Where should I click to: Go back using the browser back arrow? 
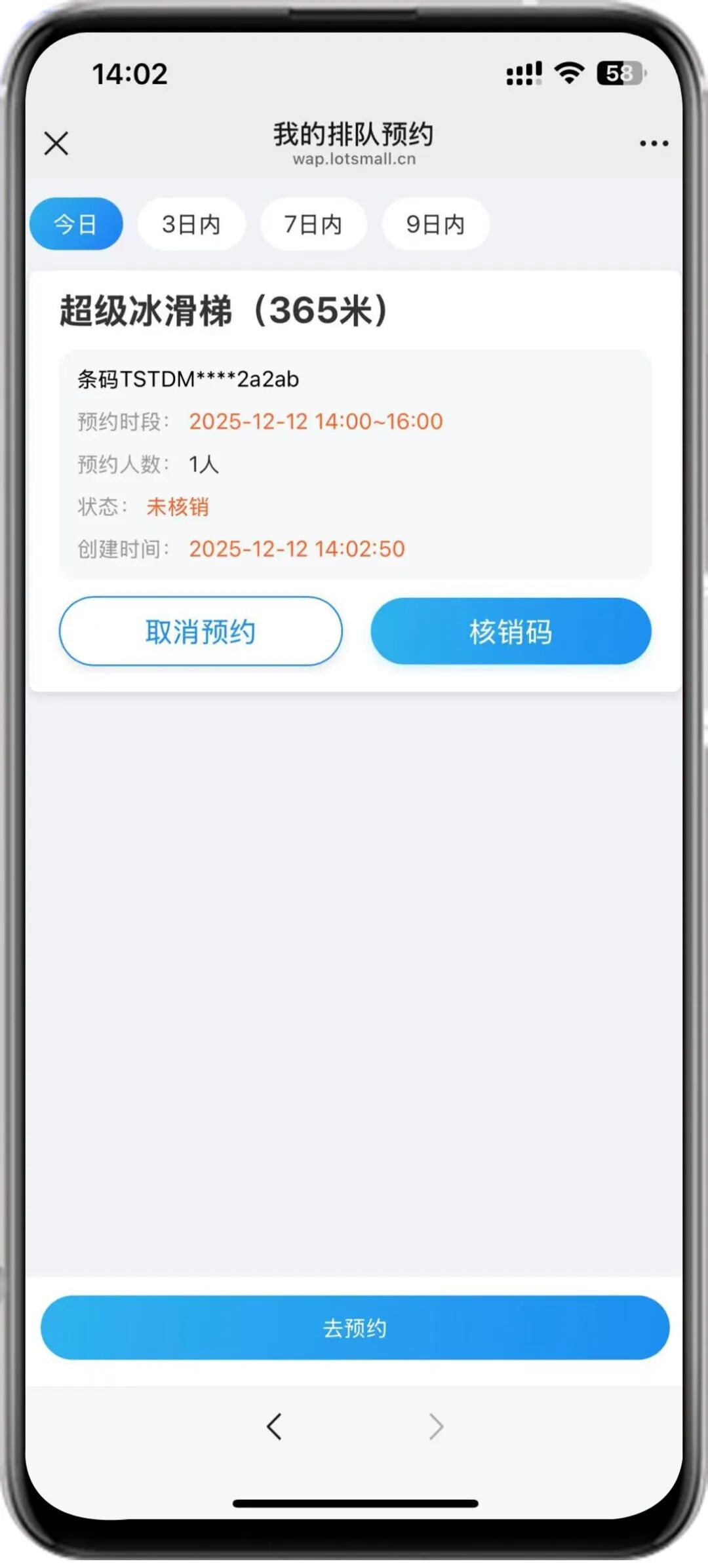pyautogui.click(x=274, y=1426)
